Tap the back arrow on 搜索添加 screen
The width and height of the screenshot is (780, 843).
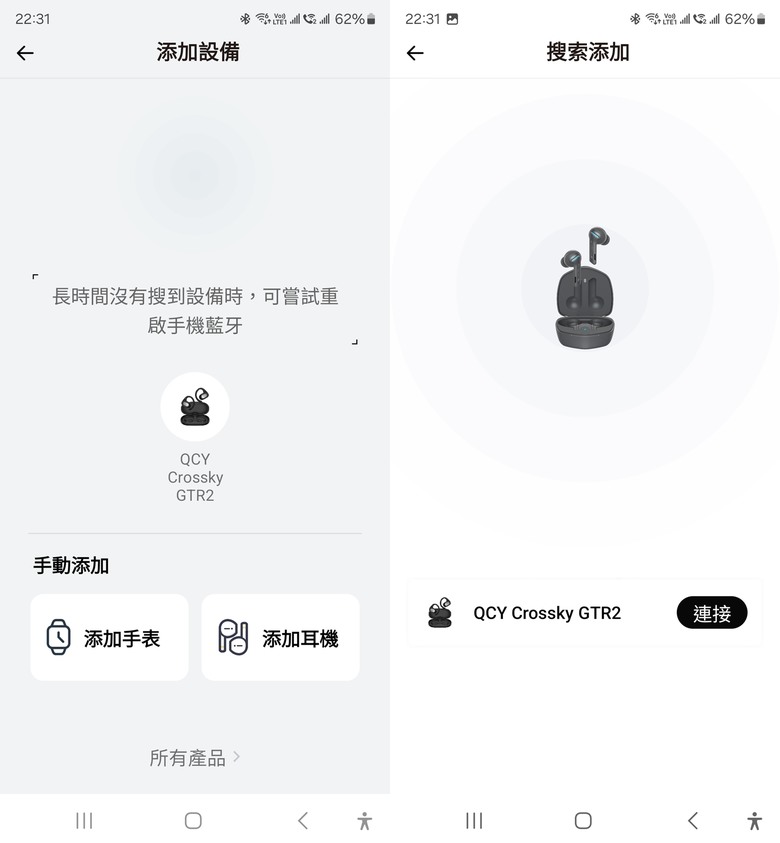[414, 53]
